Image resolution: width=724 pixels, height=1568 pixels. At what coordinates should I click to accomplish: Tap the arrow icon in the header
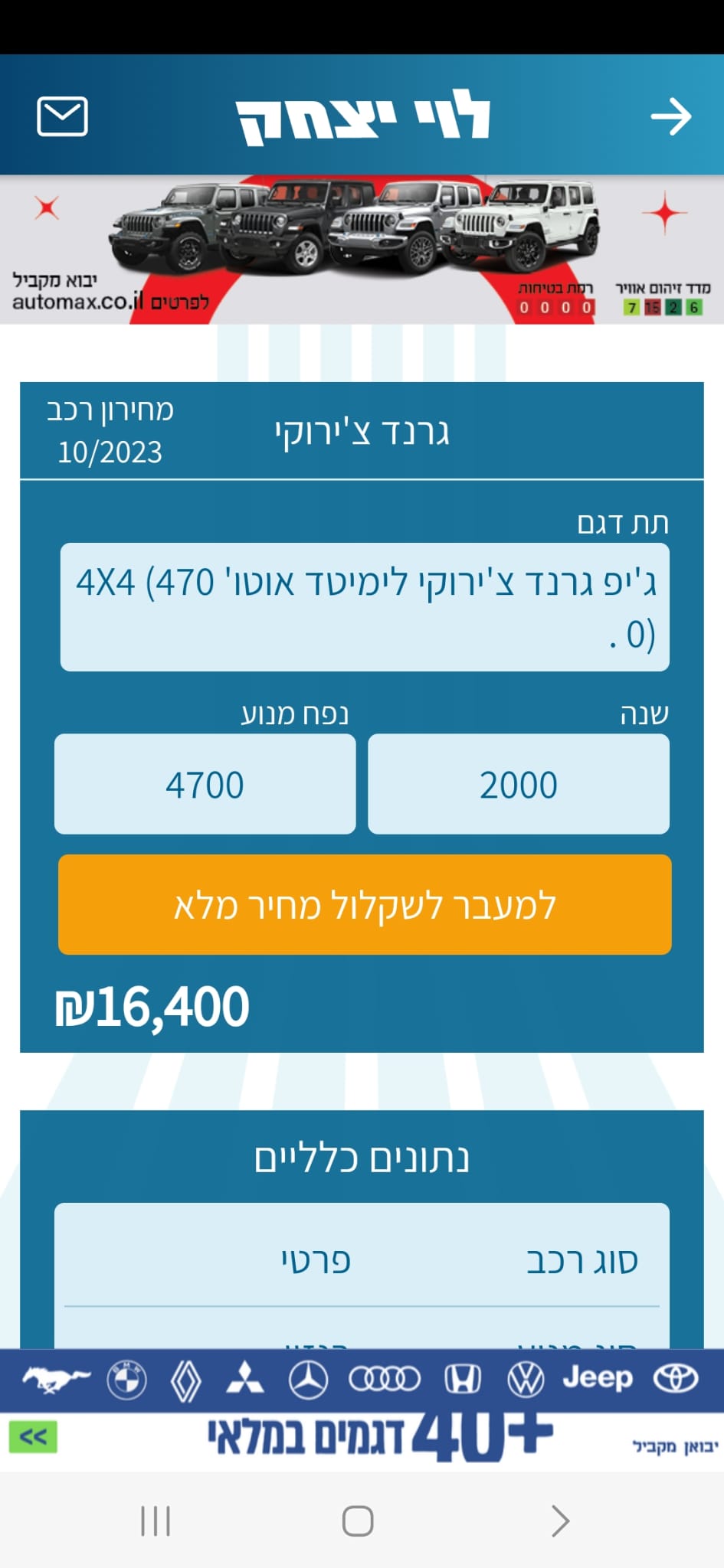(x=671, y=116)
